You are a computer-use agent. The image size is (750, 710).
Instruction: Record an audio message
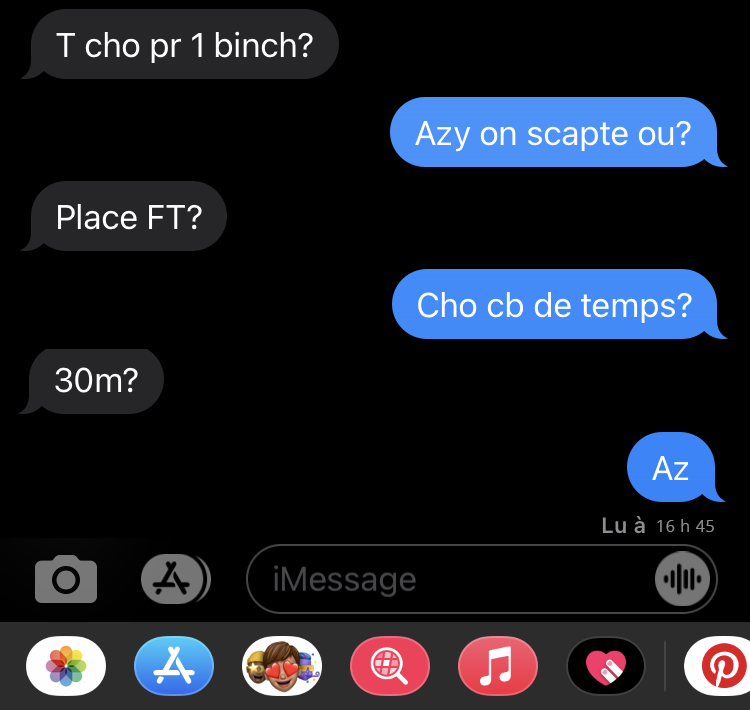click(x=683, y=579)
